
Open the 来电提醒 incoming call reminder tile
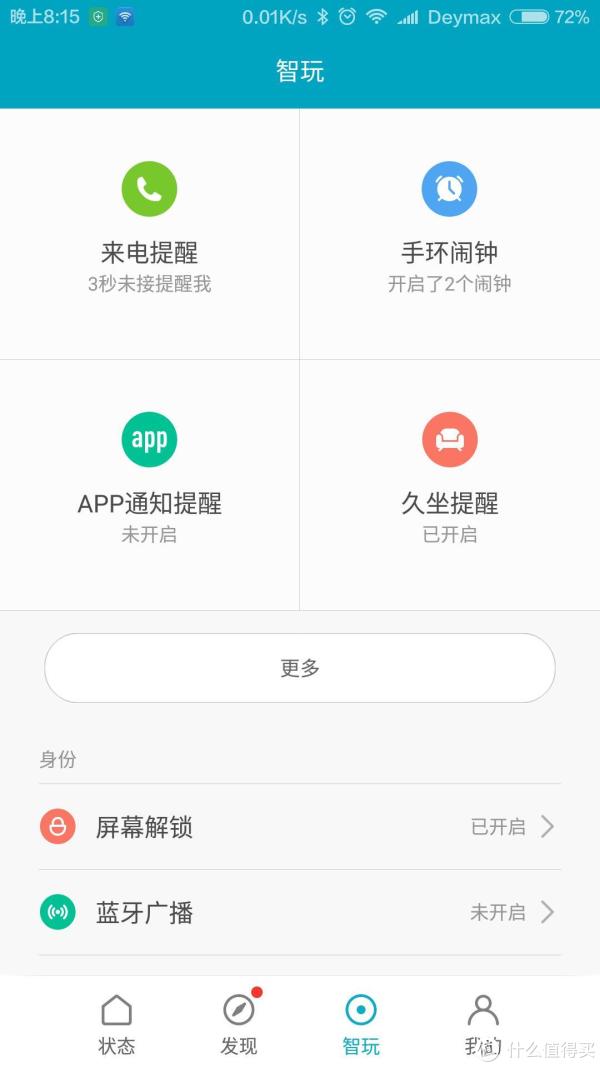pos(150,233)
